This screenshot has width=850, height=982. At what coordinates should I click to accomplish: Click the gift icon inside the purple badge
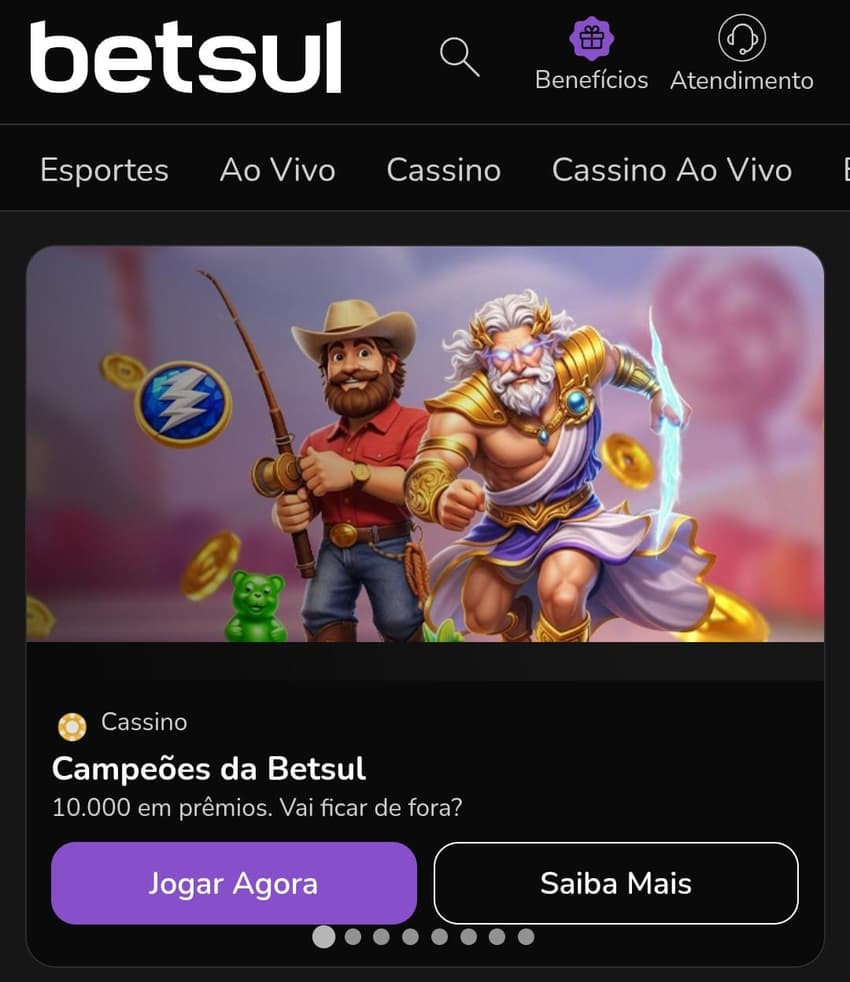592,38
